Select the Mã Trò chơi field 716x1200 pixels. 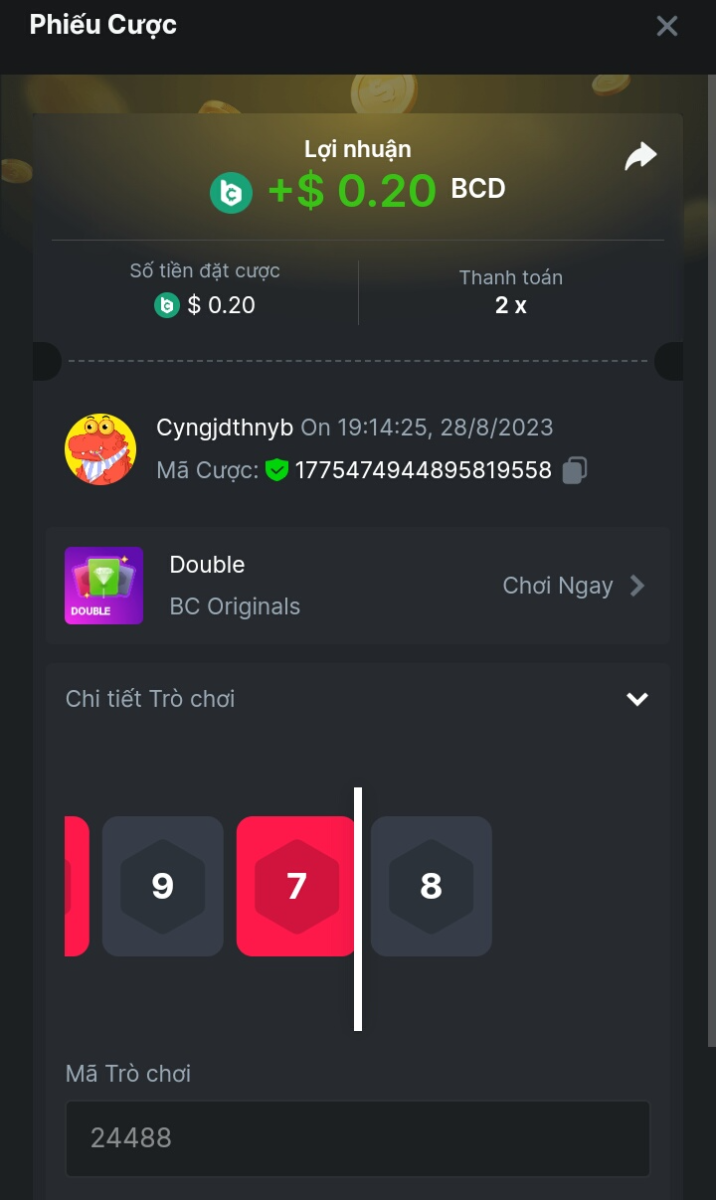click(x=357, y=1138)
